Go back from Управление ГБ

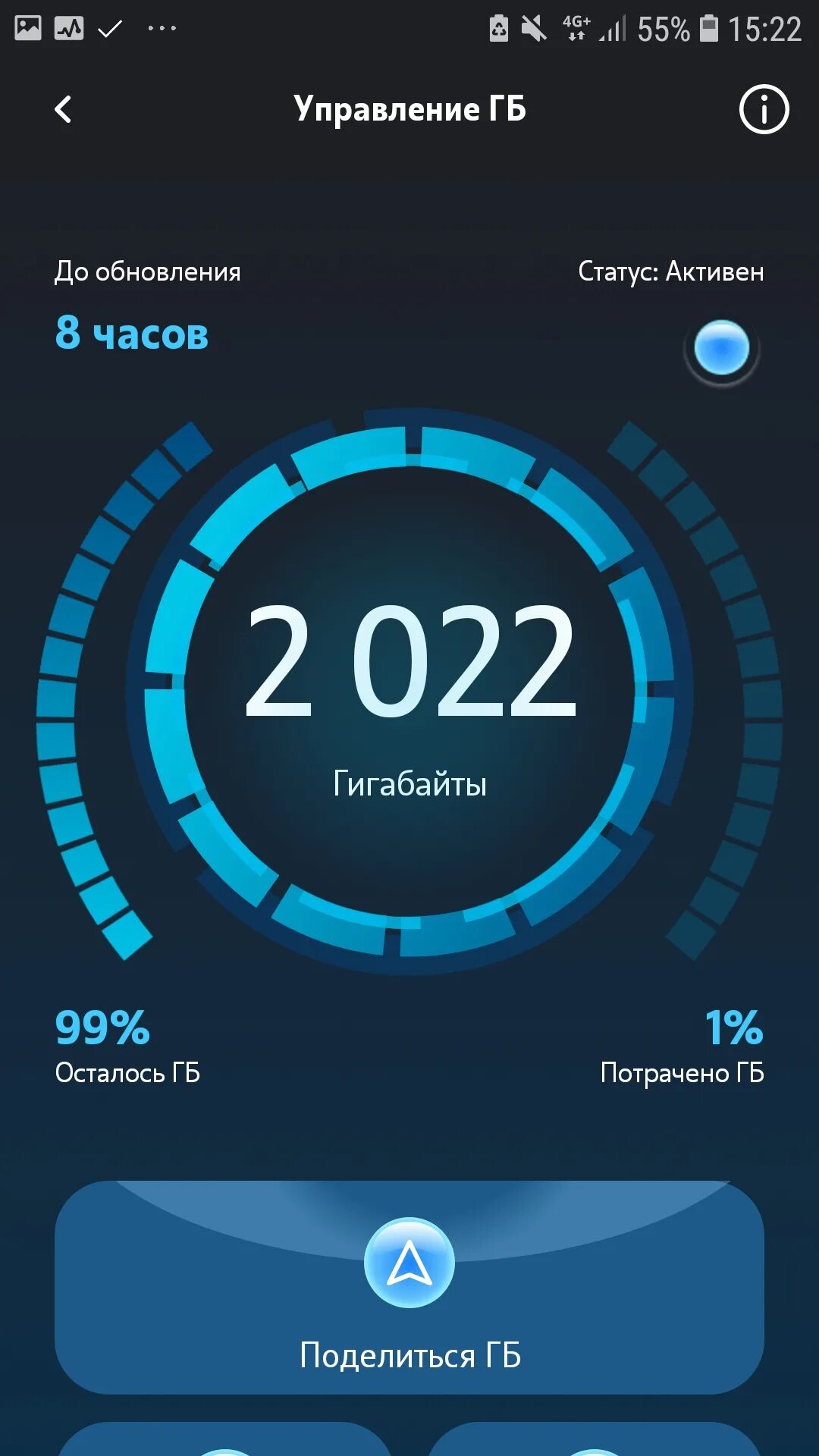point(64,109)
